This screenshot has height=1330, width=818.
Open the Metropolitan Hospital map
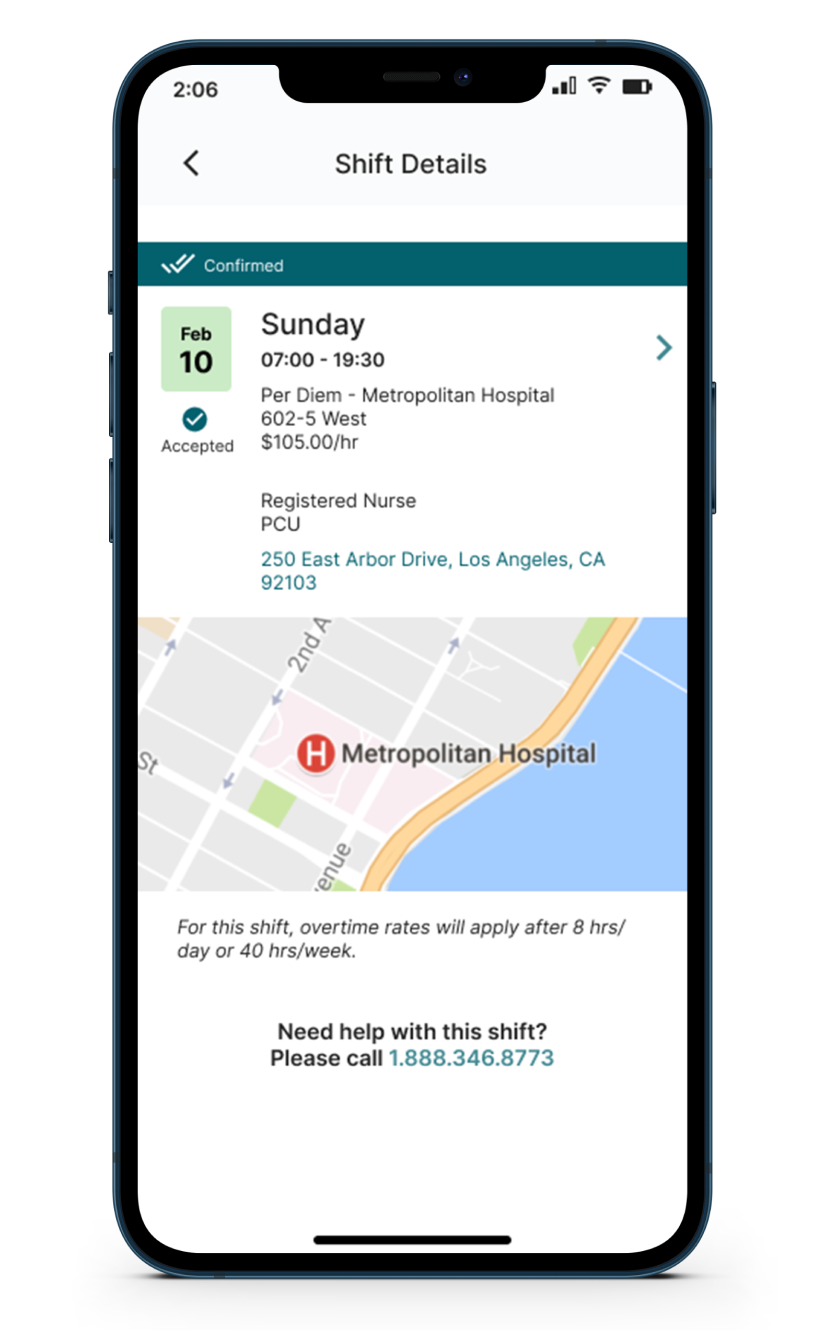(412, 754)
